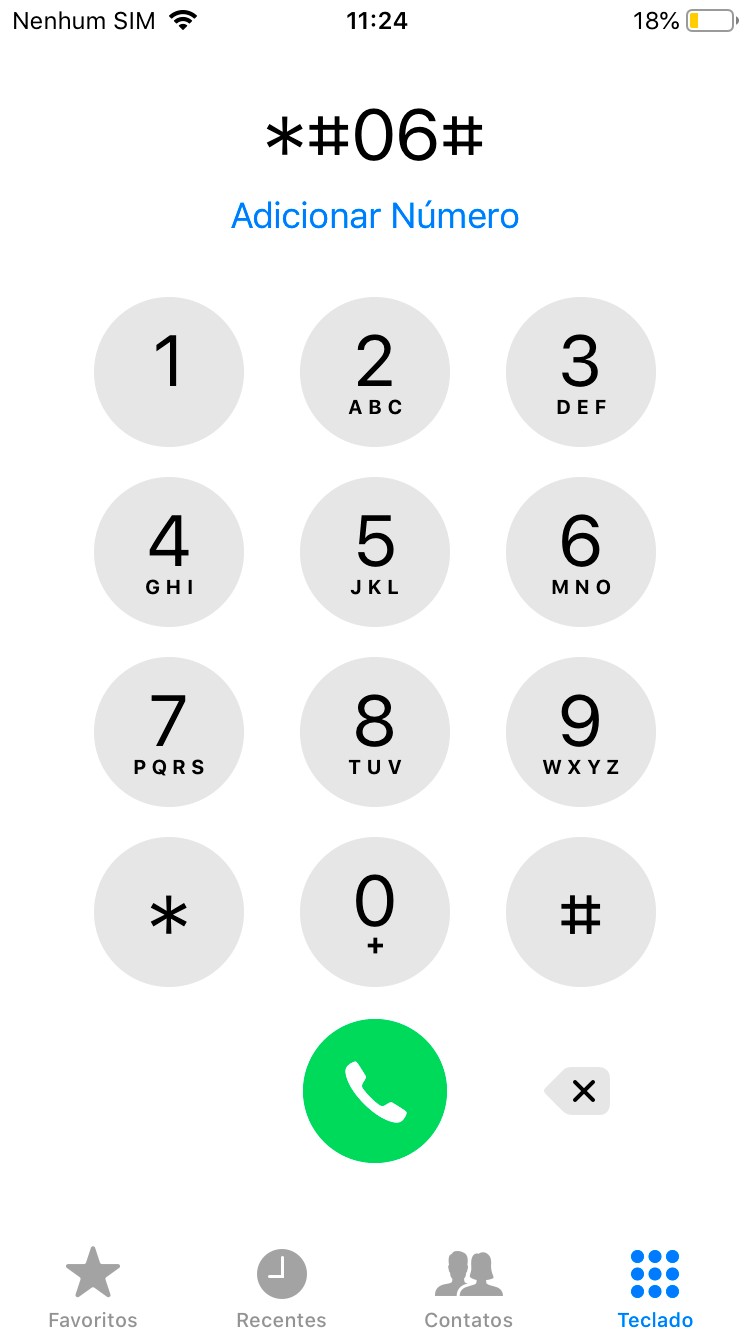Dial the 0 + key
This screenshot has height=1334, width=750.
375,912
